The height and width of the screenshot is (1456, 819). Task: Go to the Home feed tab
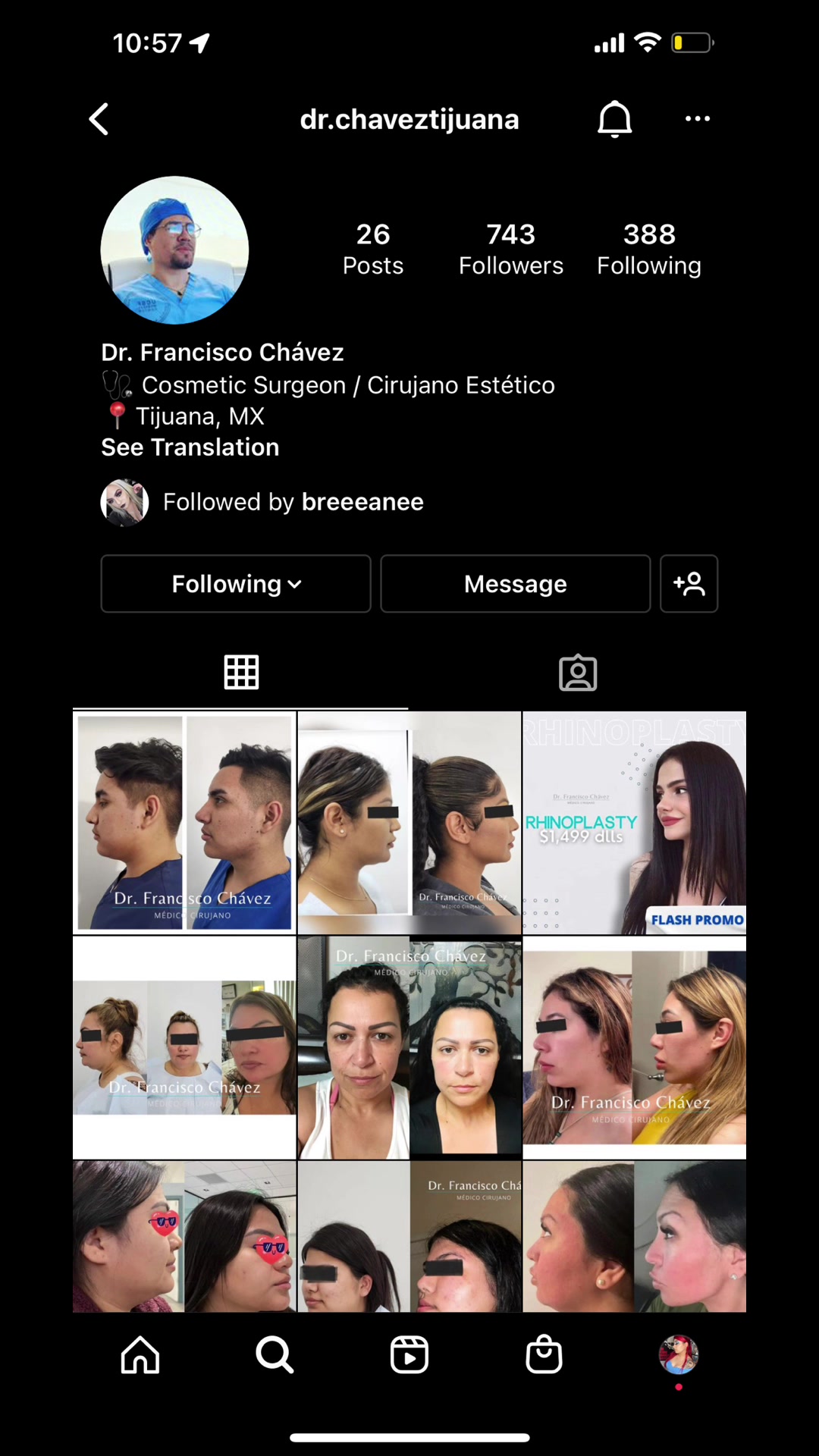pos(140,1355)
